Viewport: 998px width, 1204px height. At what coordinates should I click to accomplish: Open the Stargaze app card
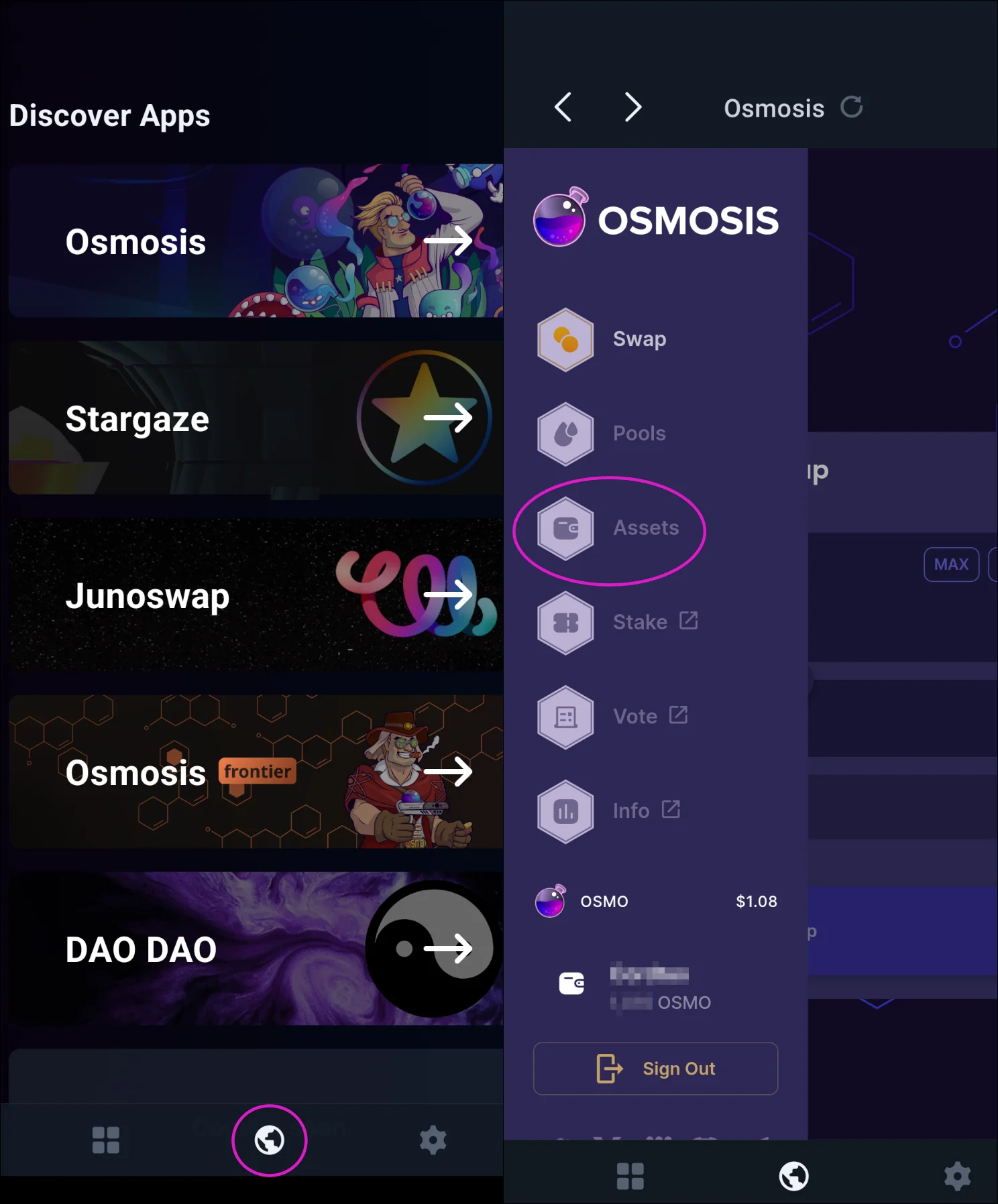coord(256,418)
